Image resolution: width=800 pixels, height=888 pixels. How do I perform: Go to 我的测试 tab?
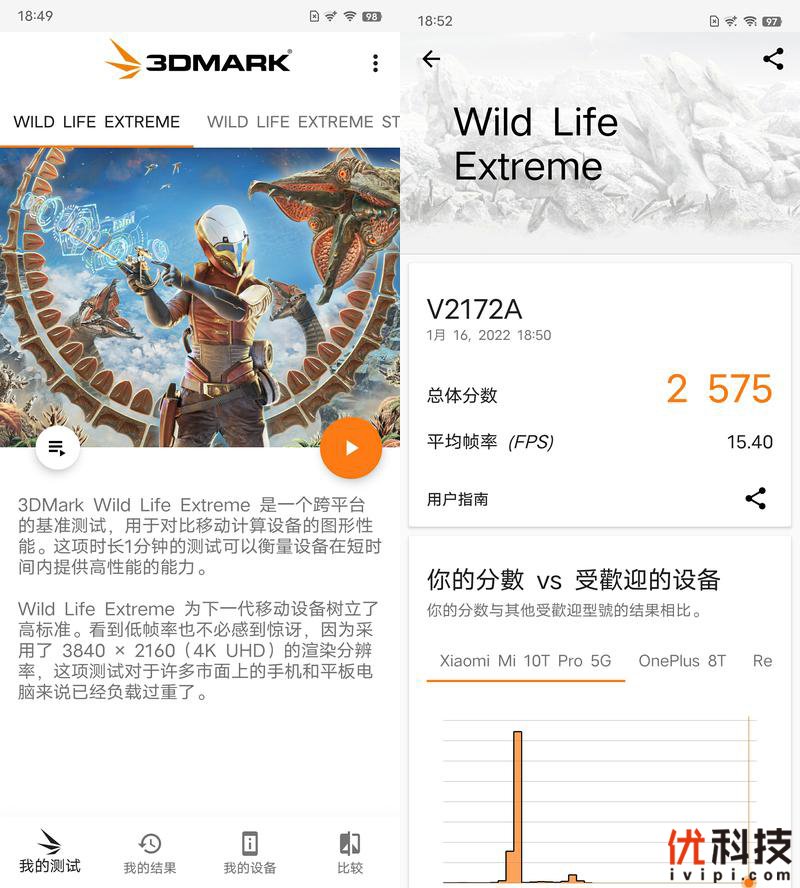50,852
